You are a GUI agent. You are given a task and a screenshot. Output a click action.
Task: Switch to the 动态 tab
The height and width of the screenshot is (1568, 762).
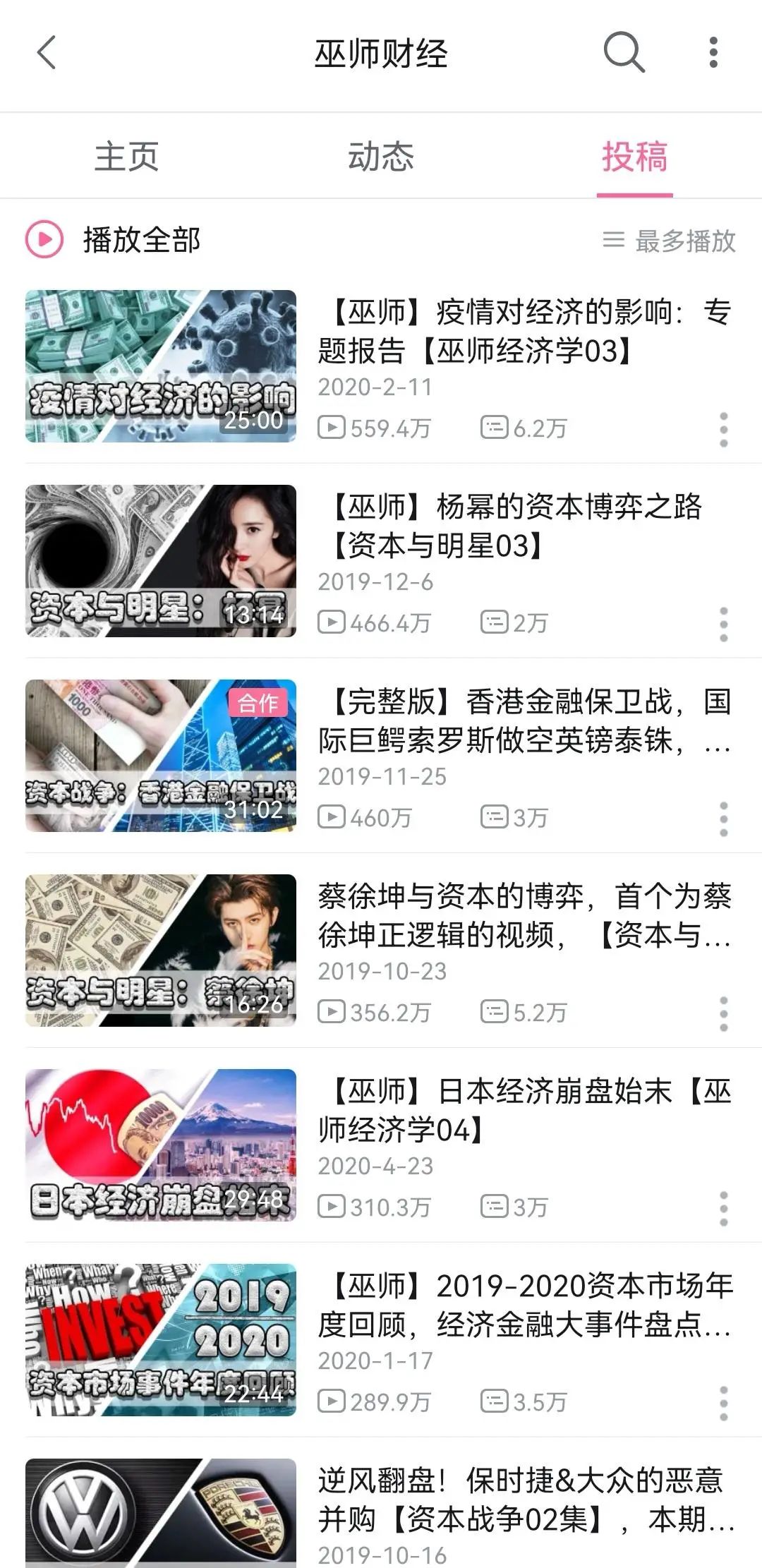[x=381, y=157]
